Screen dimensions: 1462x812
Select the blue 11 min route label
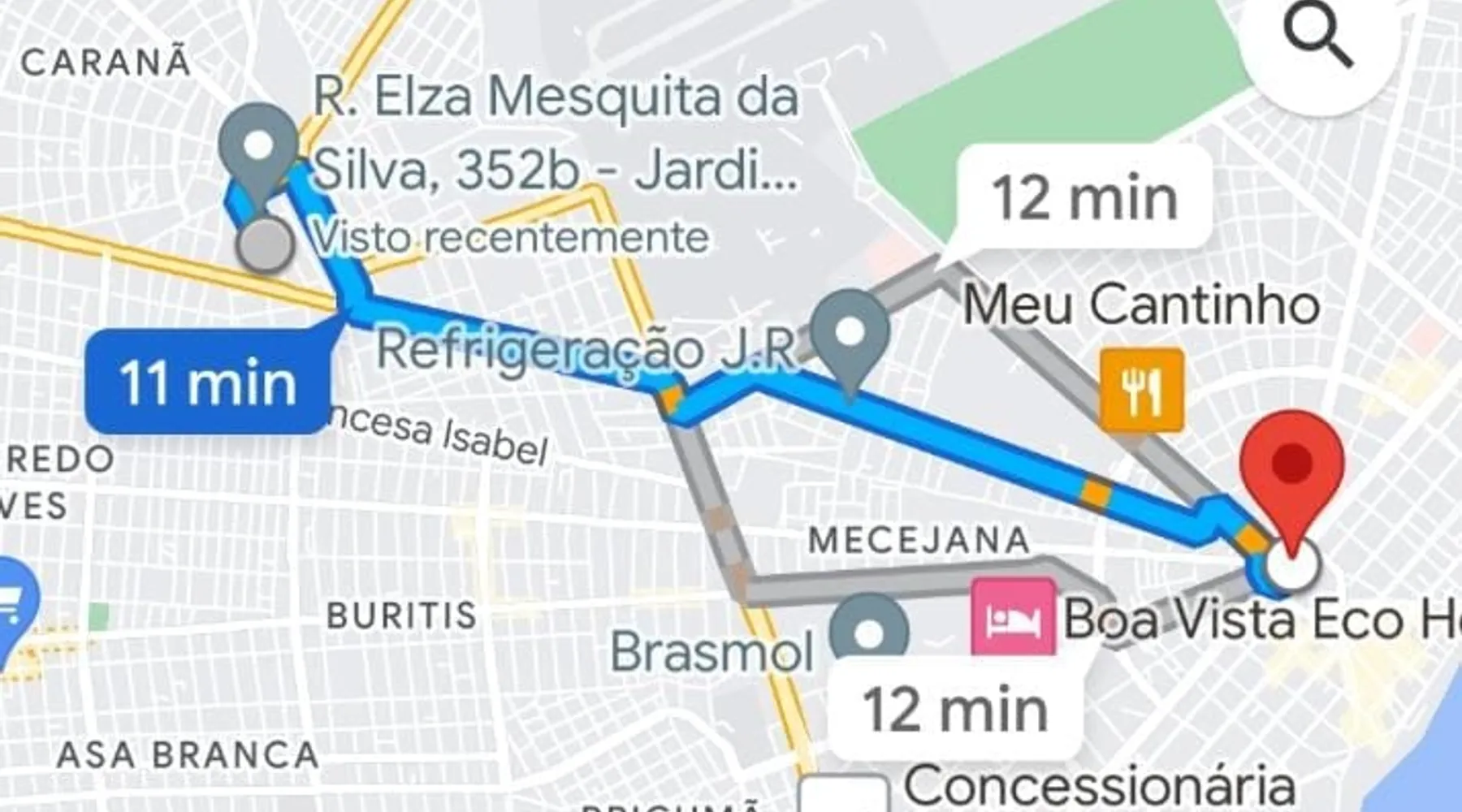[x=208, y=382]
